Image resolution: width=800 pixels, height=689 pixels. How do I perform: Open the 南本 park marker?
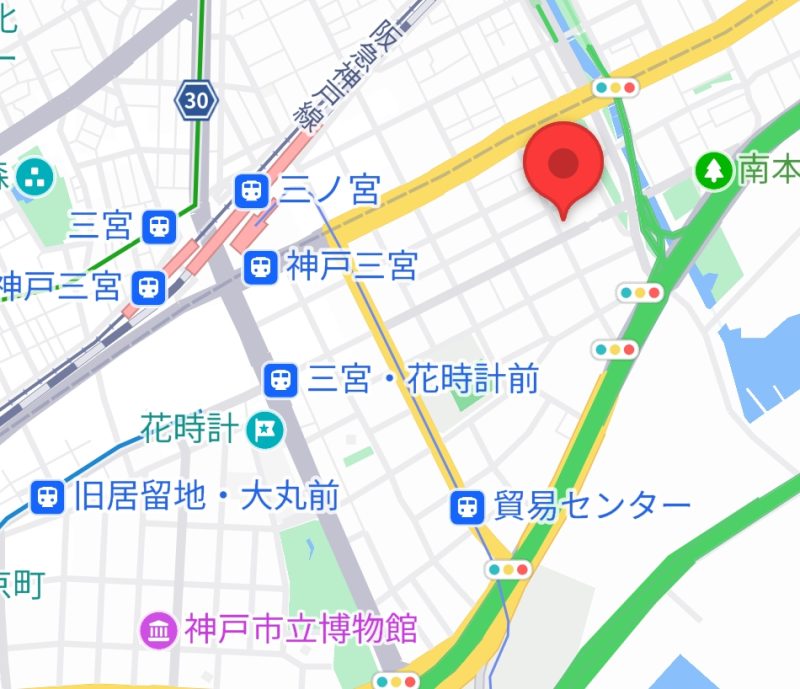click(713, 171)
